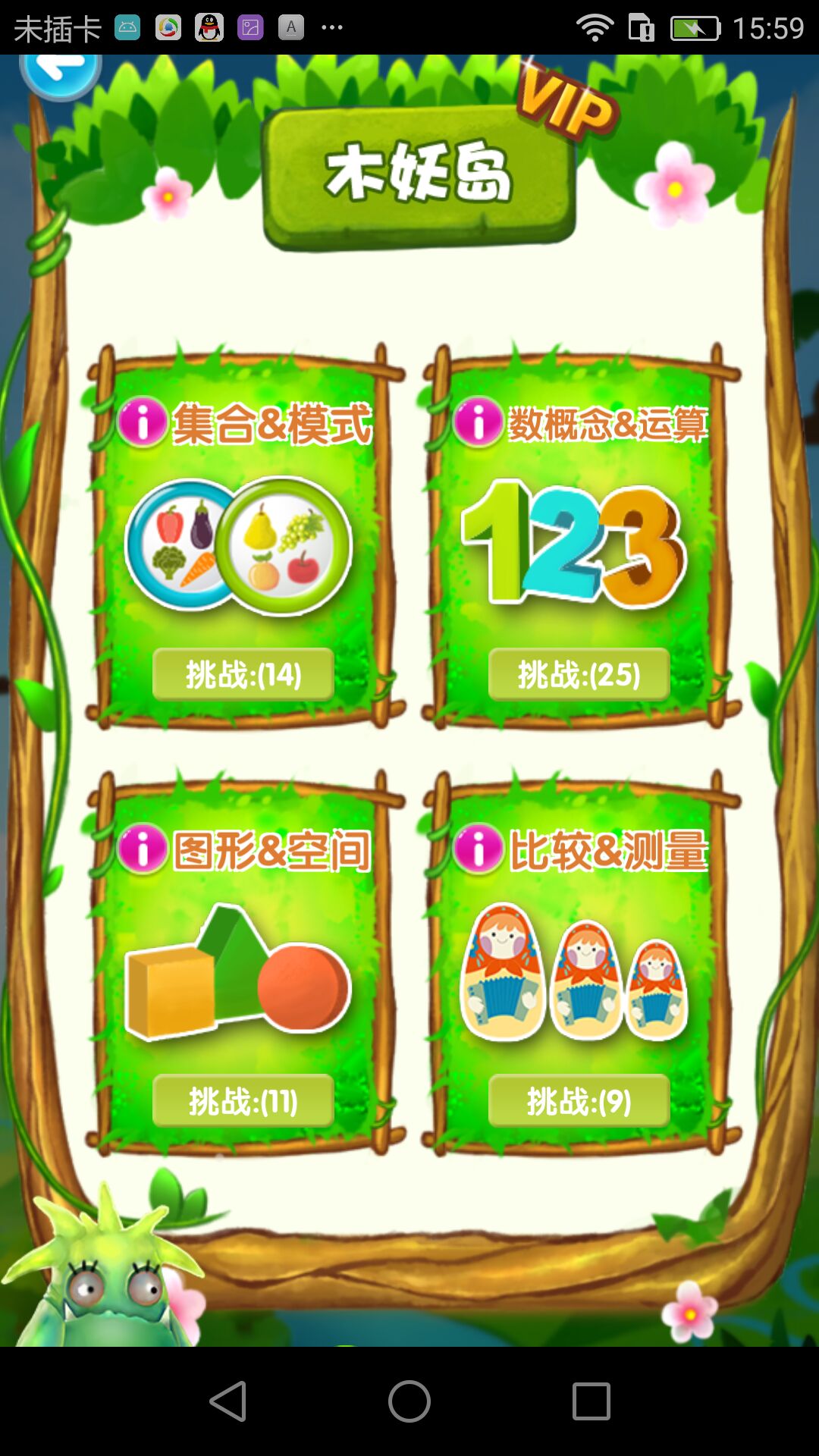Tap the system home button
This screenshot has width=819, height=1456.
pyautogui.click(x=409, y=1401)
